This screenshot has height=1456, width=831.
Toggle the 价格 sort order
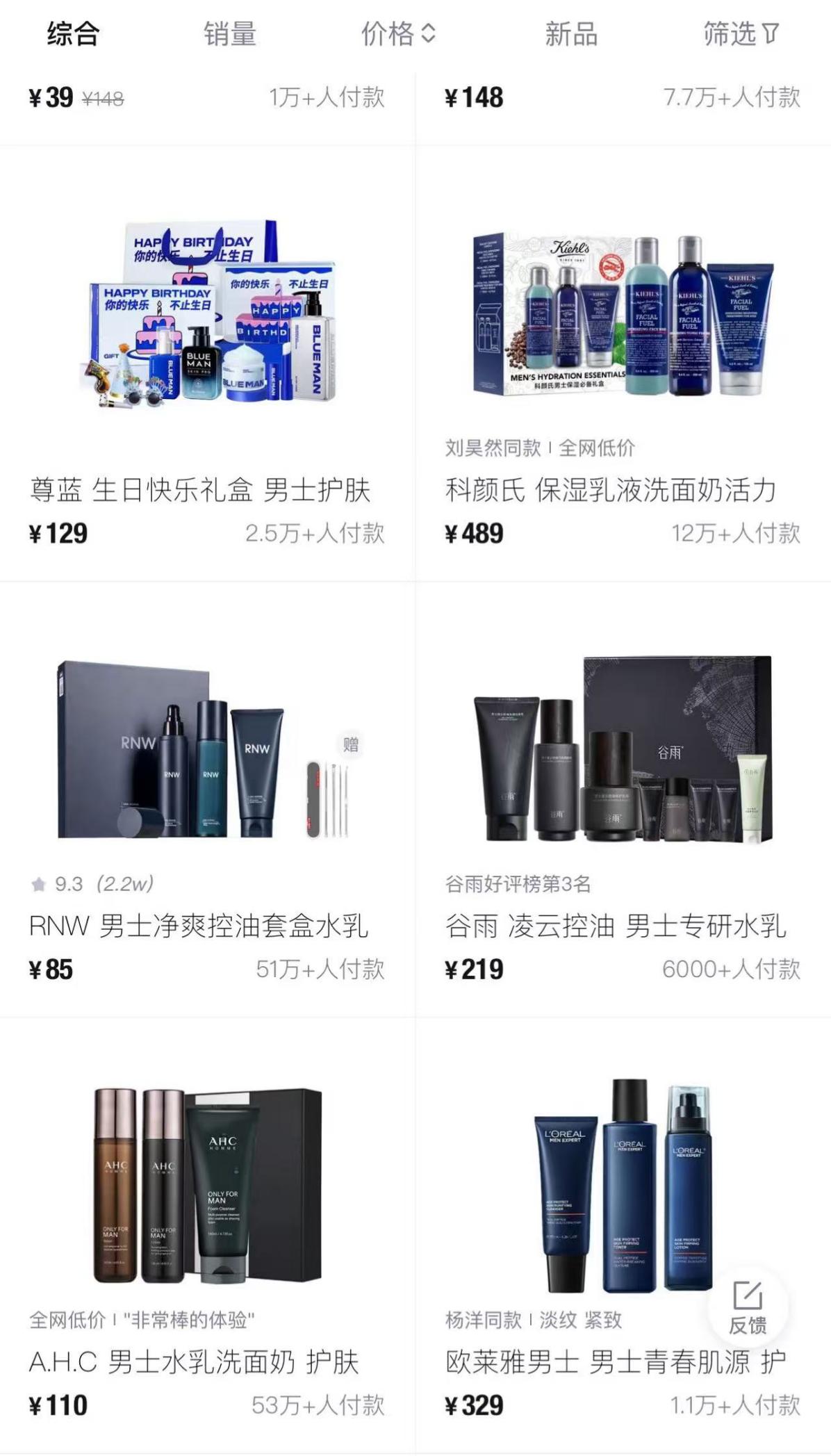click(398, 33)
